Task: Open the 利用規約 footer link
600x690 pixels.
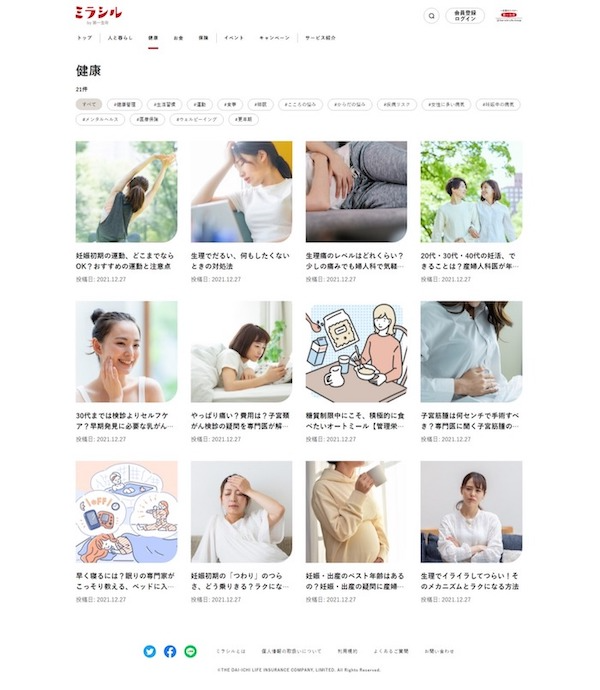Action: click(346, 651)
